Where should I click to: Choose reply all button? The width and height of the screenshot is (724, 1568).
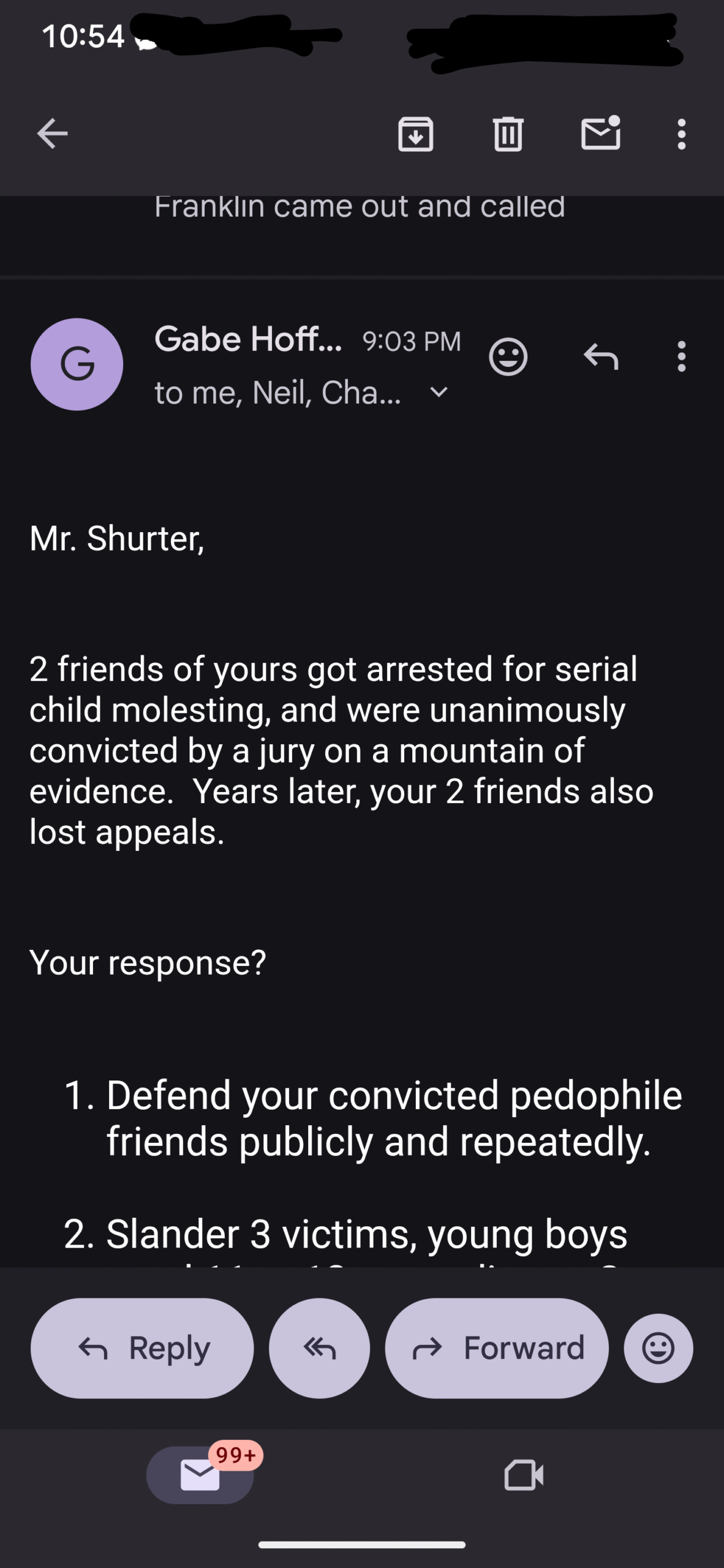[319, 1348]
